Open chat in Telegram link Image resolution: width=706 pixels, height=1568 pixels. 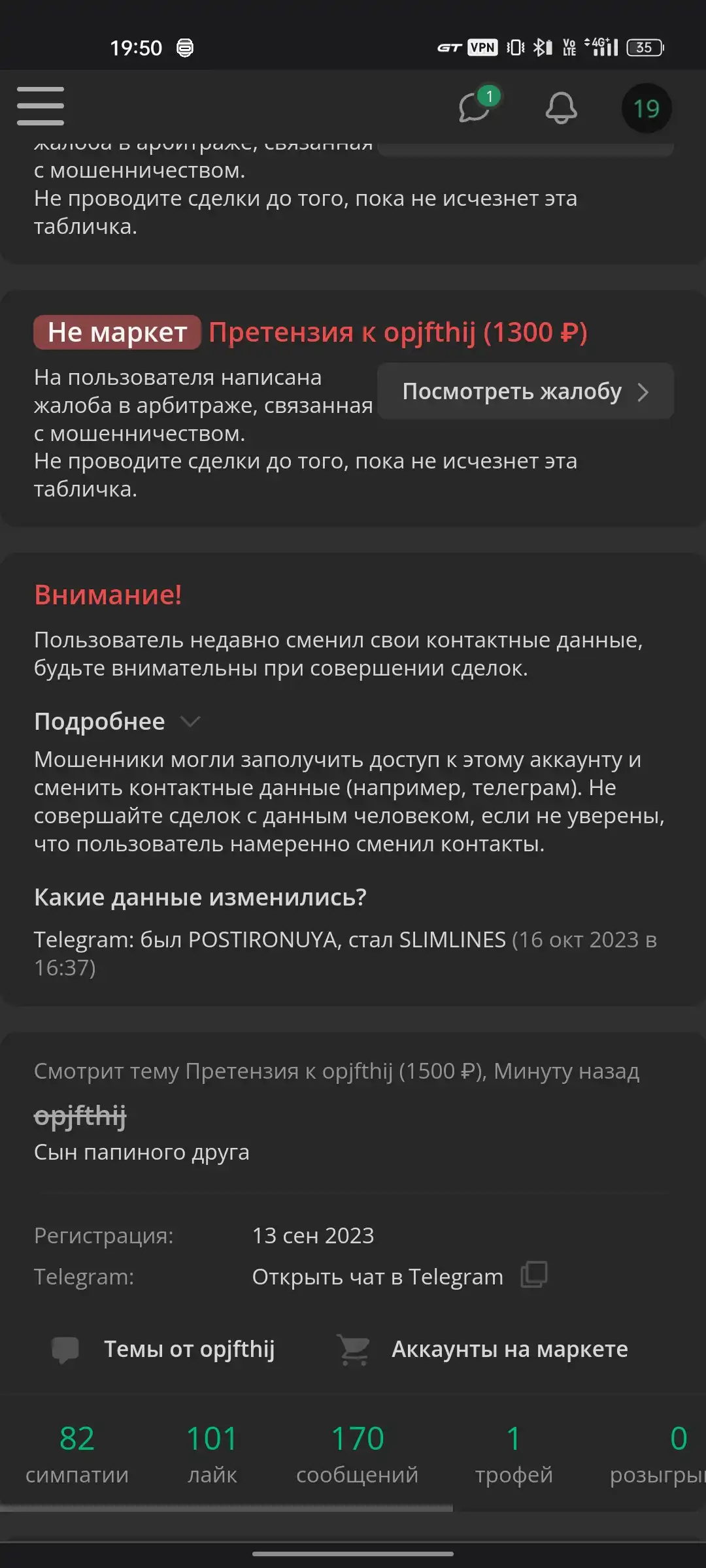378,1277
